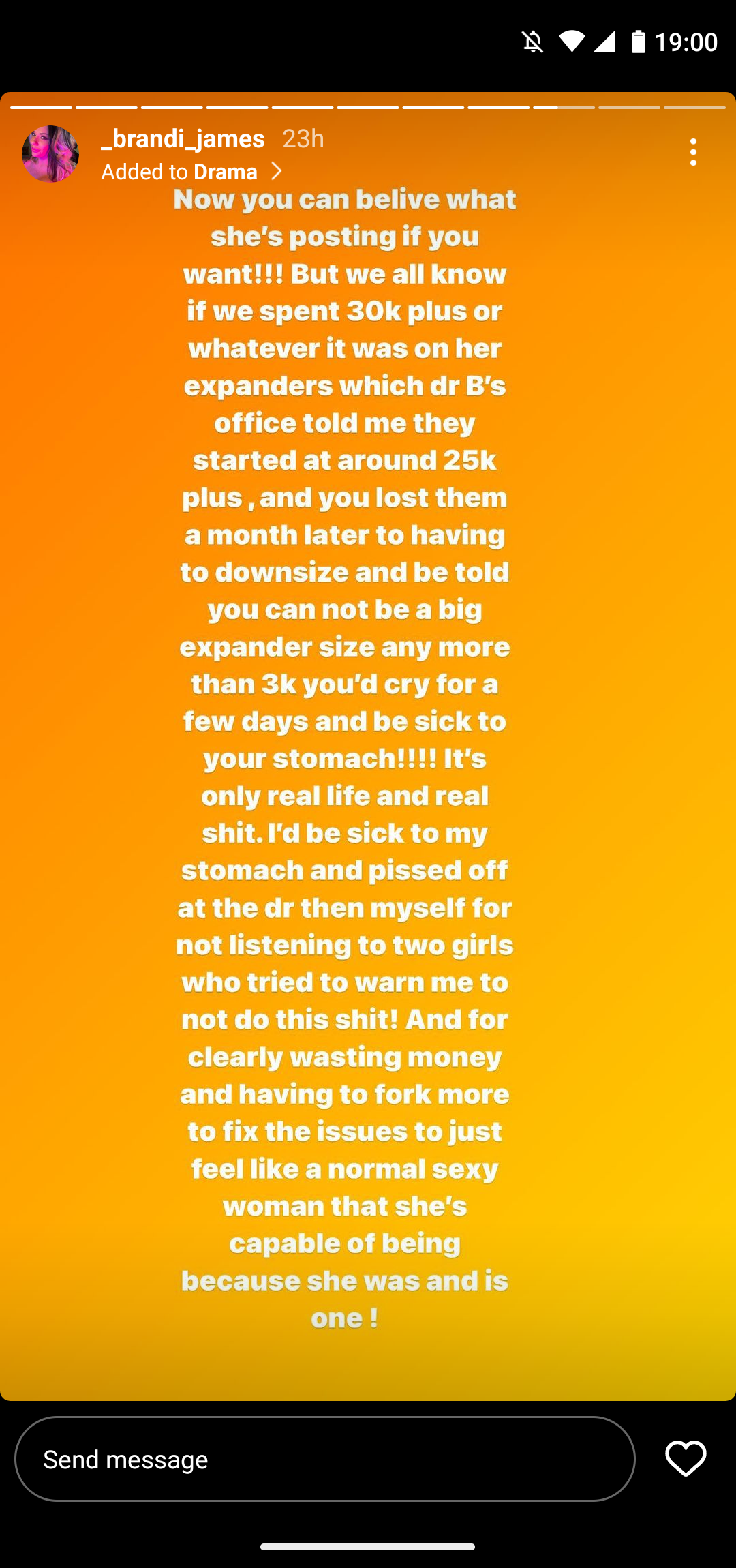Viewport: 736px width, 1568px height.
Task: Open the story overflow menu
Action: coord(693,152)
